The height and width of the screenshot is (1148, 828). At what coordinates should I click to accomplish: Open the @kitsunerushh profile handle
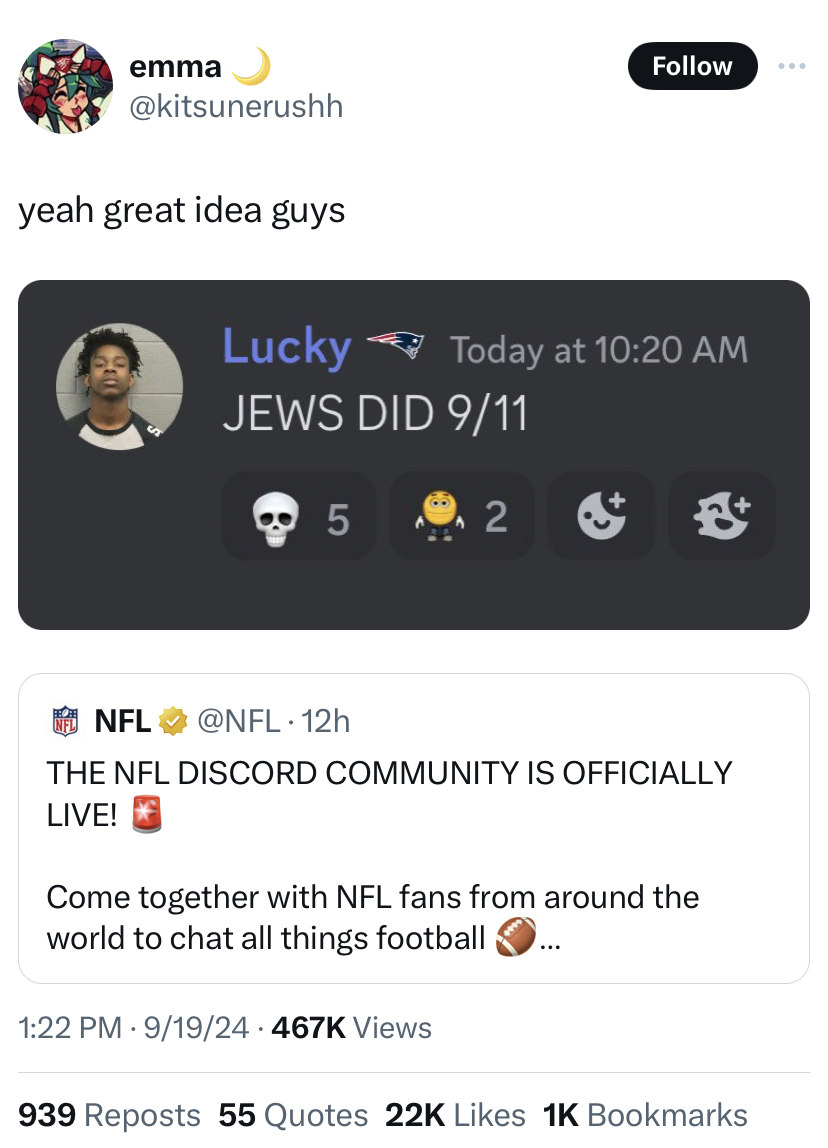click(x=236, y=105)
